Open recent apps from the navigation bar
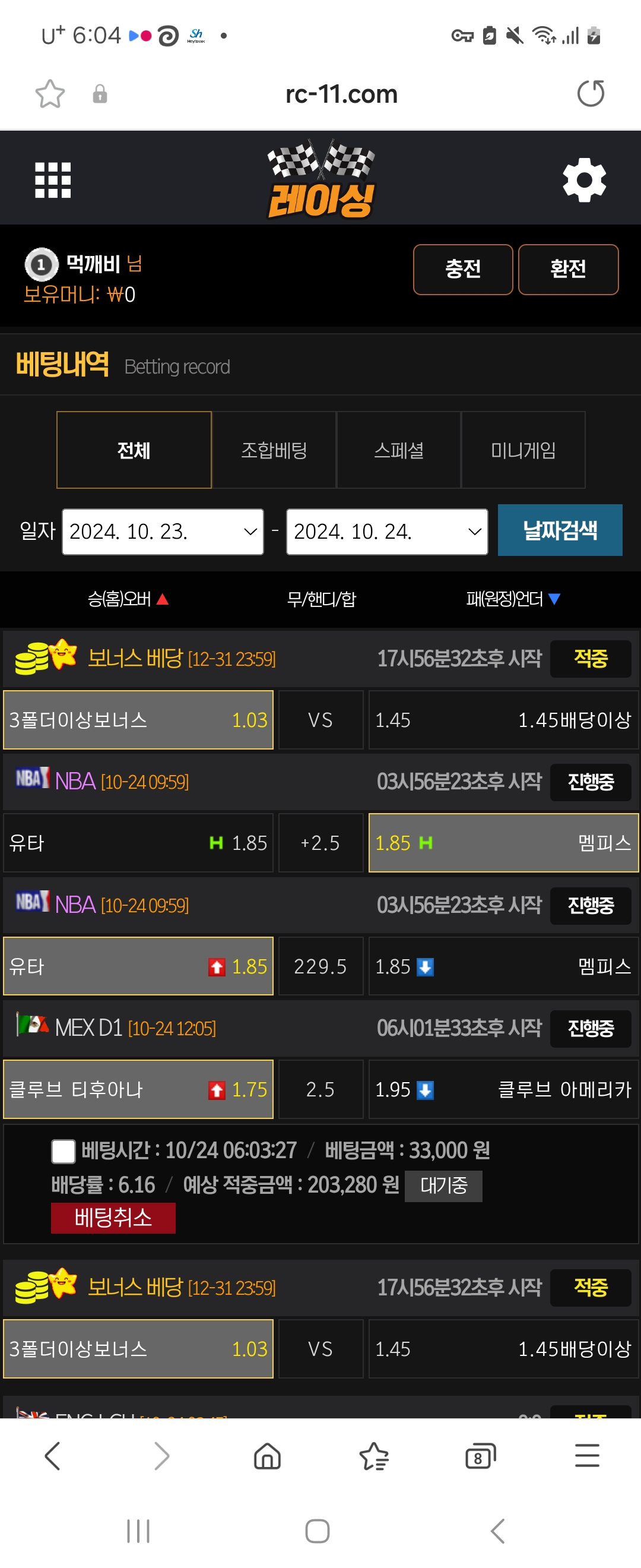641x1568 pixels. click(138, 1531)
